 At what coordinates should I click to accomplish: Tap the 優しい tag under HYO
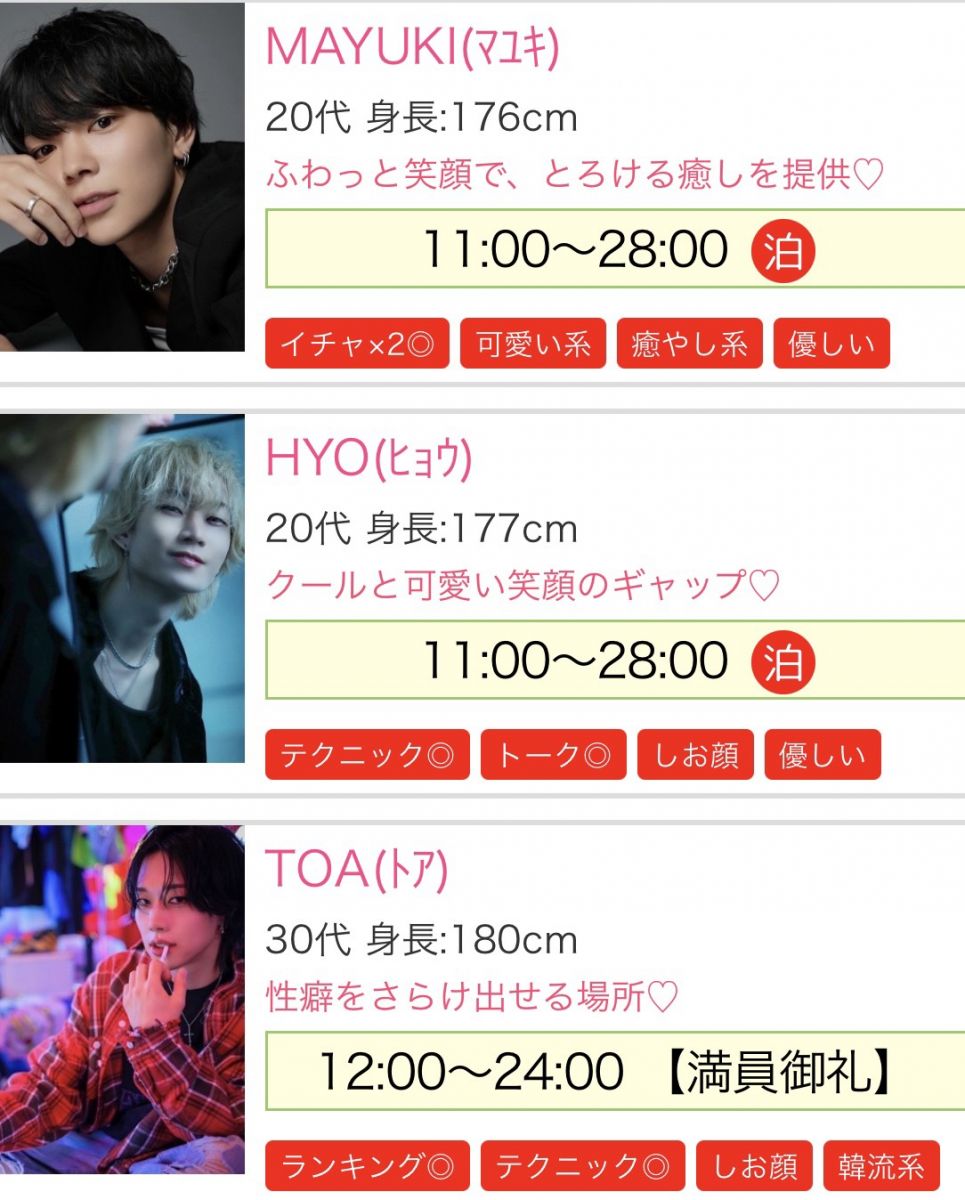point(823,755)
